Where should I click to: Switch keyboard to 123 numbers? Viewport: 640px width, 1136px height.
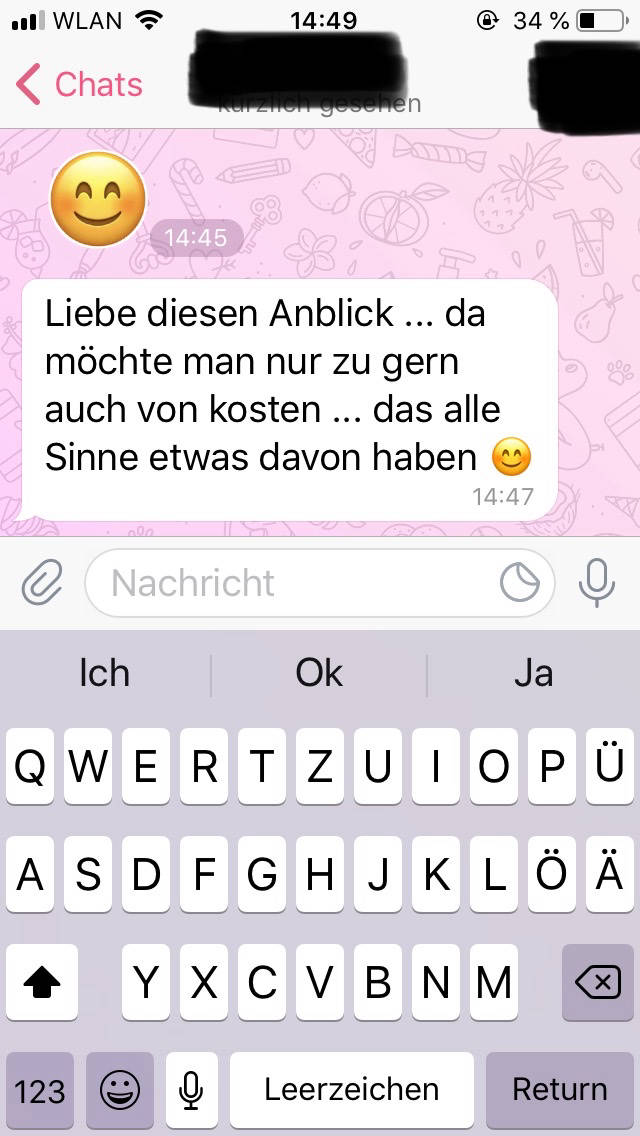(40, 1089)
